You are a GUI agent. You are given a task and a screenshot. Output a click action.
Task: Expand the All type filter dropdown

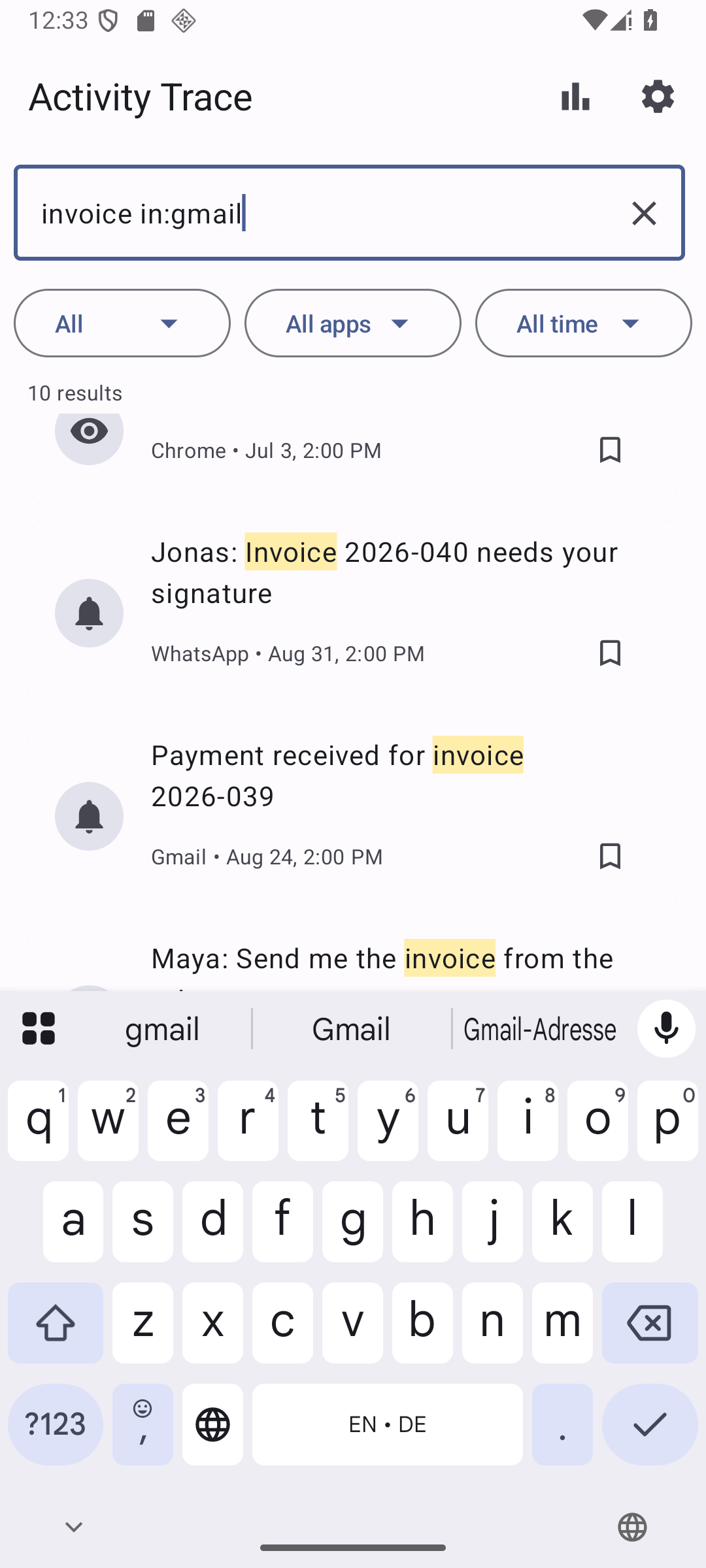122,323
